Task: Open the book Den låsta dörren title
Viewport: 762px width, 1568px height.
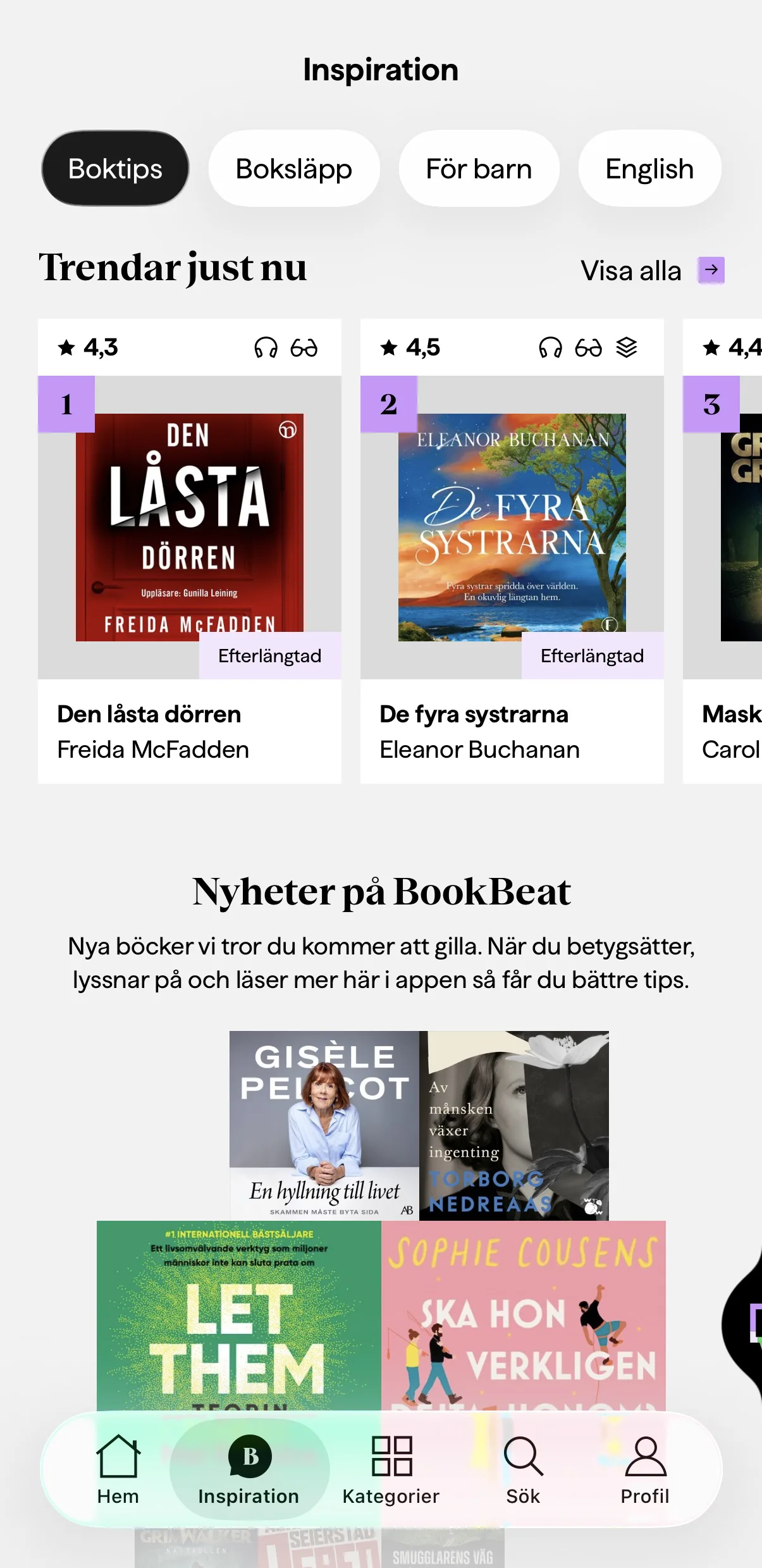Action: pyautogui.click(x=149, y=714)
